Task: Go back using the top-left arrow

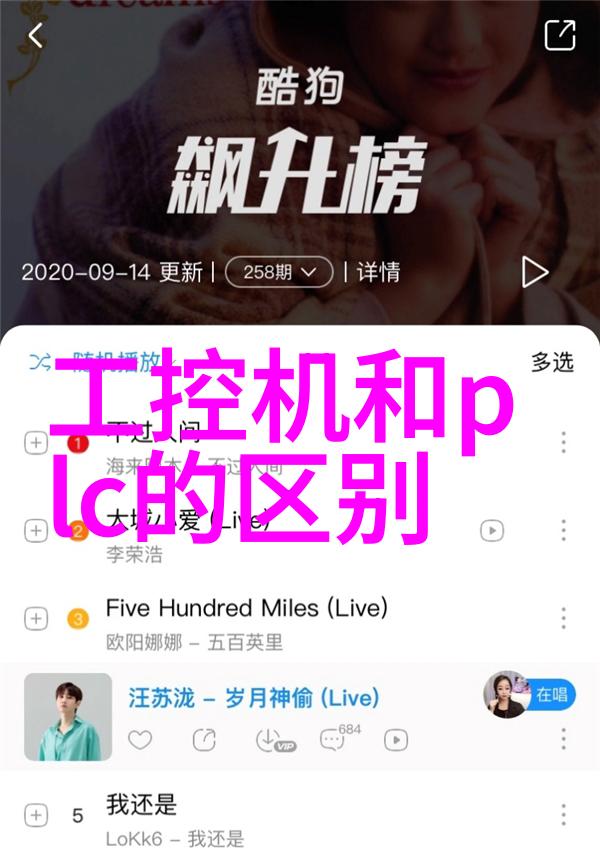Action: click(35, 37)
